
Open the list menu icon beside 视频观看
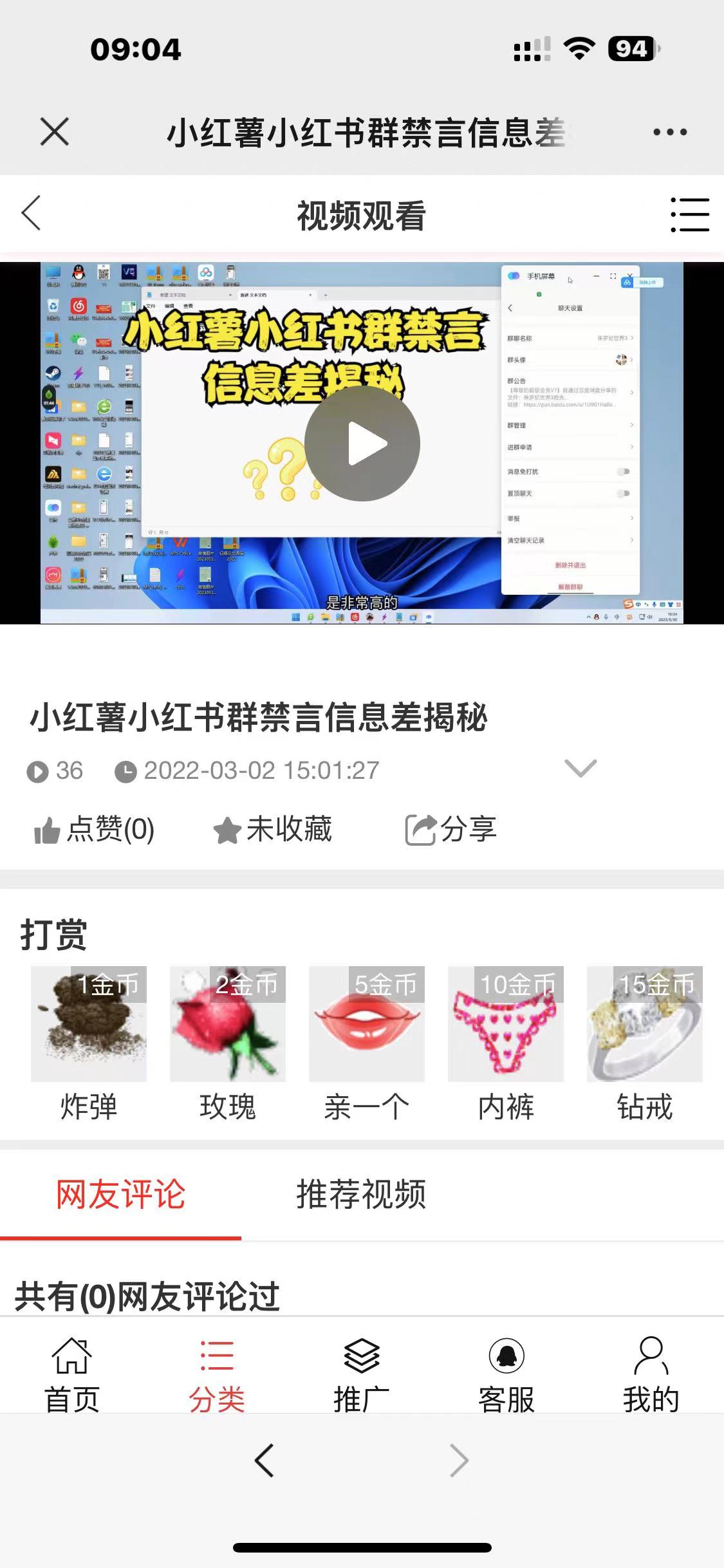click(689, 215)
